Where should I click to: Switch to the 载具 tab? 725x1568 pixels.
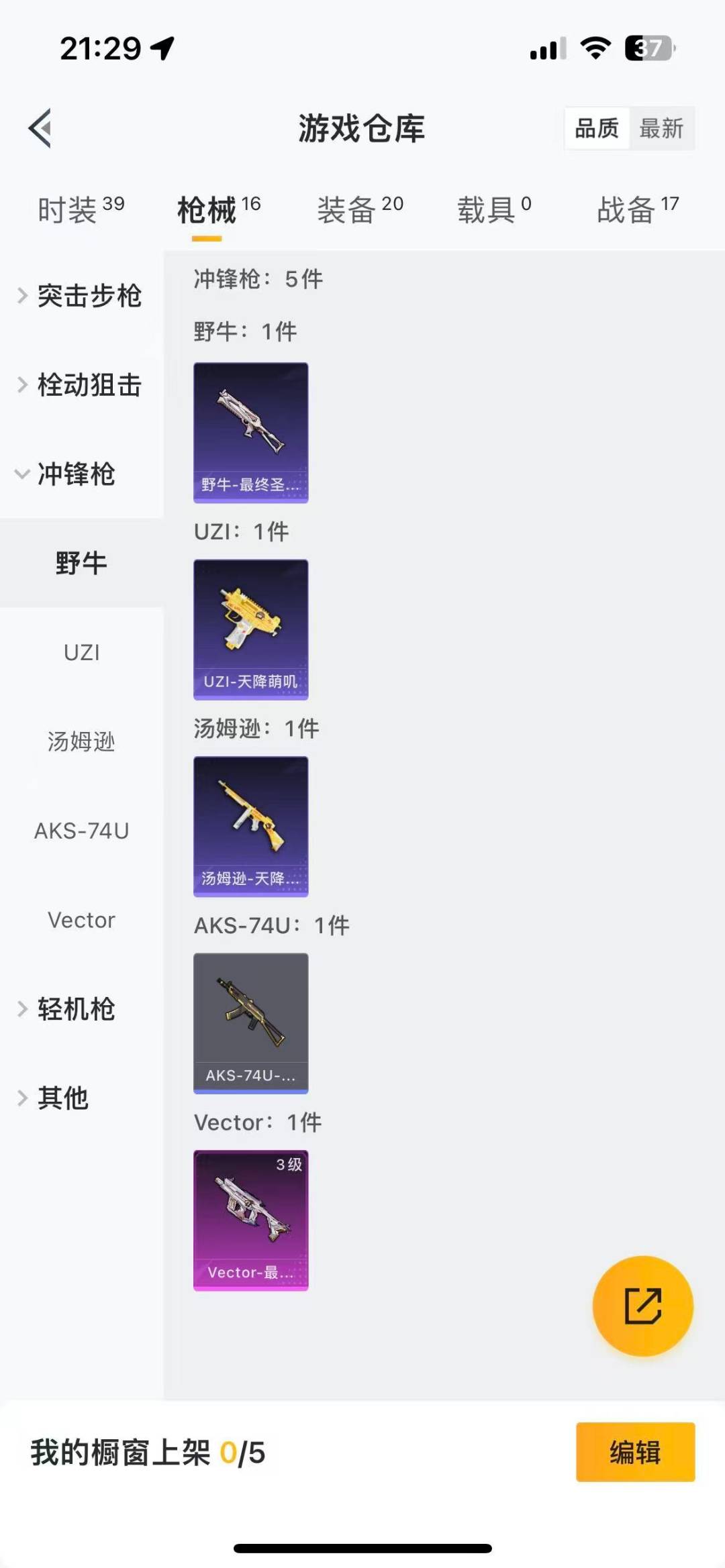tap(494, 210)
